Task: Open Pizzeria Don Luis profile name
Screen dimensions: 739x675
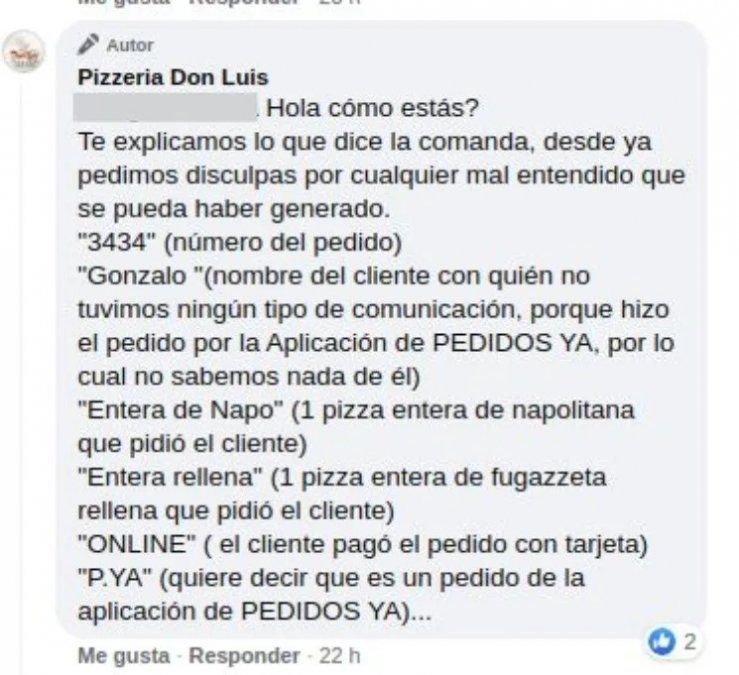Action: point(172,76)
